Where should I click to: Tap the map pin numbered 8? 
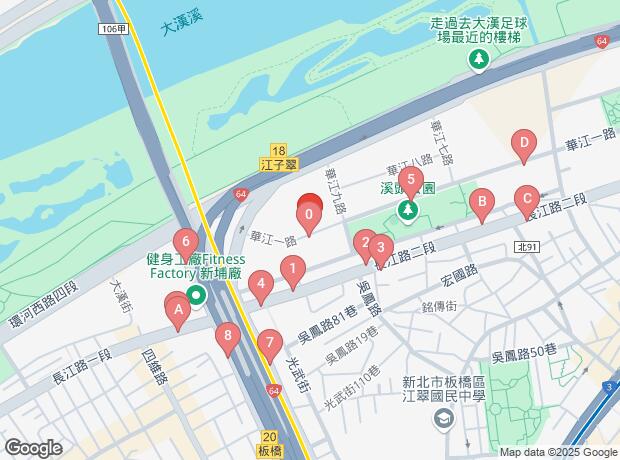click(x=229, y=337)
